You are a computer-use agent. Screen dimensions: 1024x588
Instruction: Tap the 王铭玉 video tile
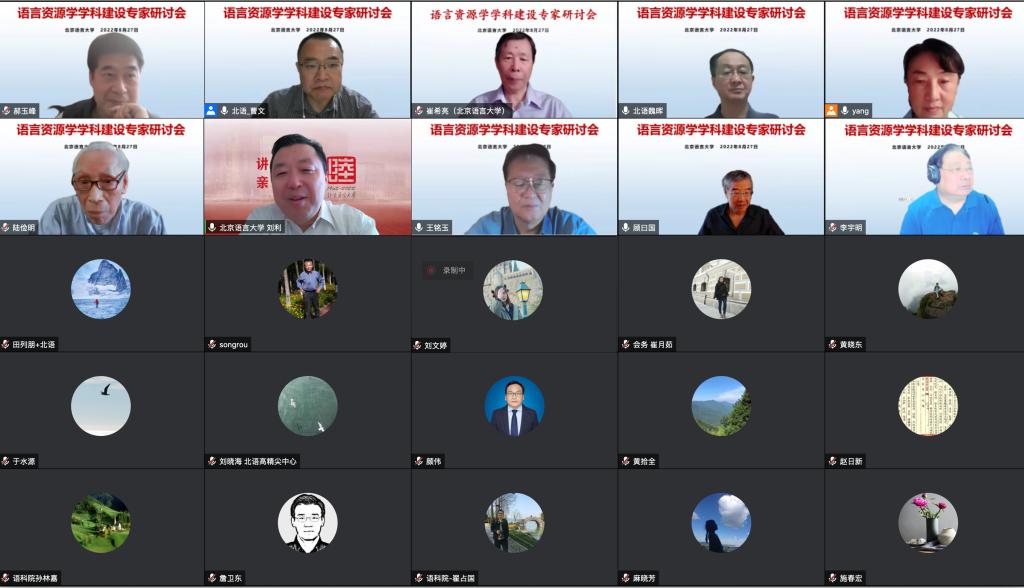click(514, 178)
